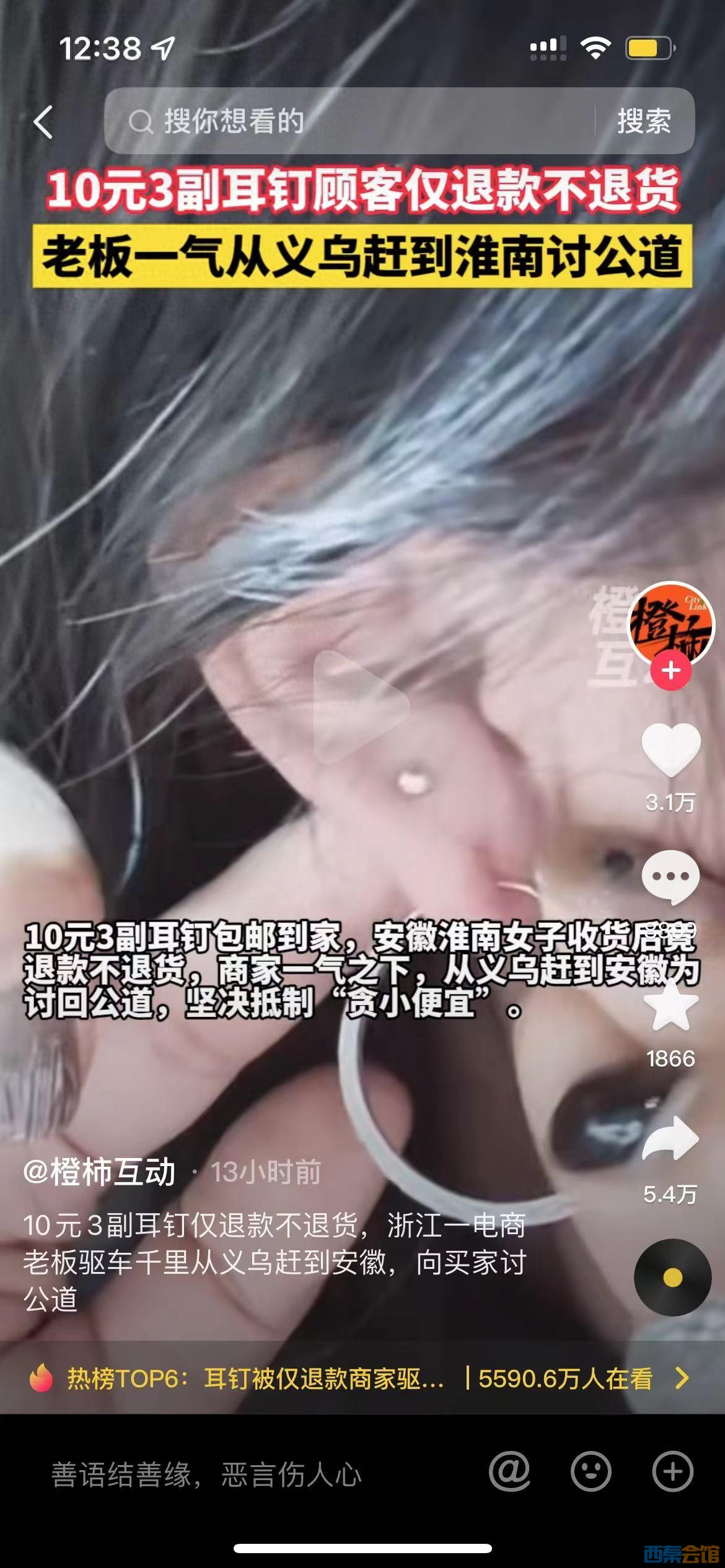The height and width of the screenshot is (1568, 725).
Task: Open @橙柿互动 author name link
Action: pos(100,1172)
